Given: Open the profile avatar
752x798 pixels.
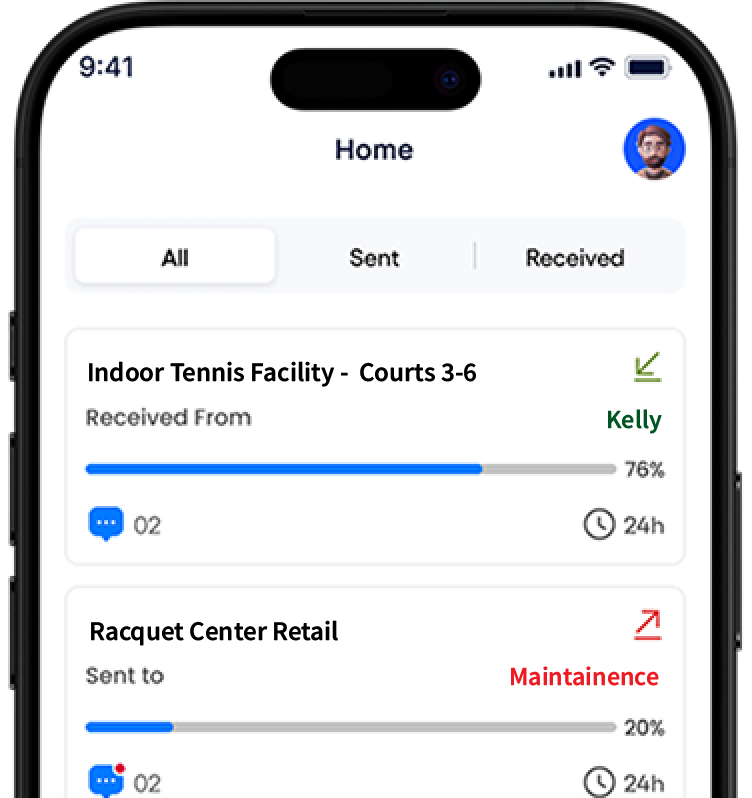Looking at the screenshot, I should 654,150.
